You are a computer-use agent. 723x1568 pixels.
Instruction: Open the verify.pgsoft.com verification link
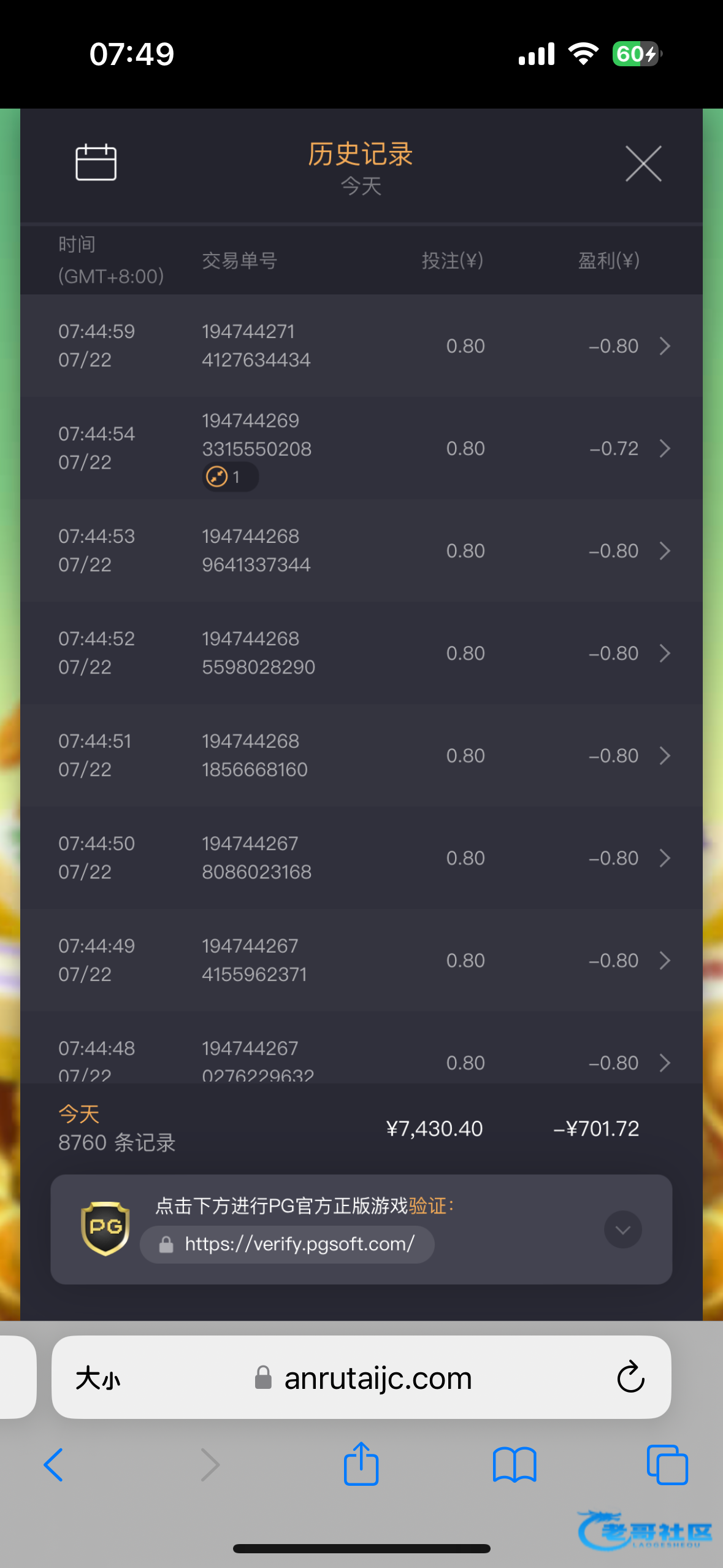tap(287, 1244)
